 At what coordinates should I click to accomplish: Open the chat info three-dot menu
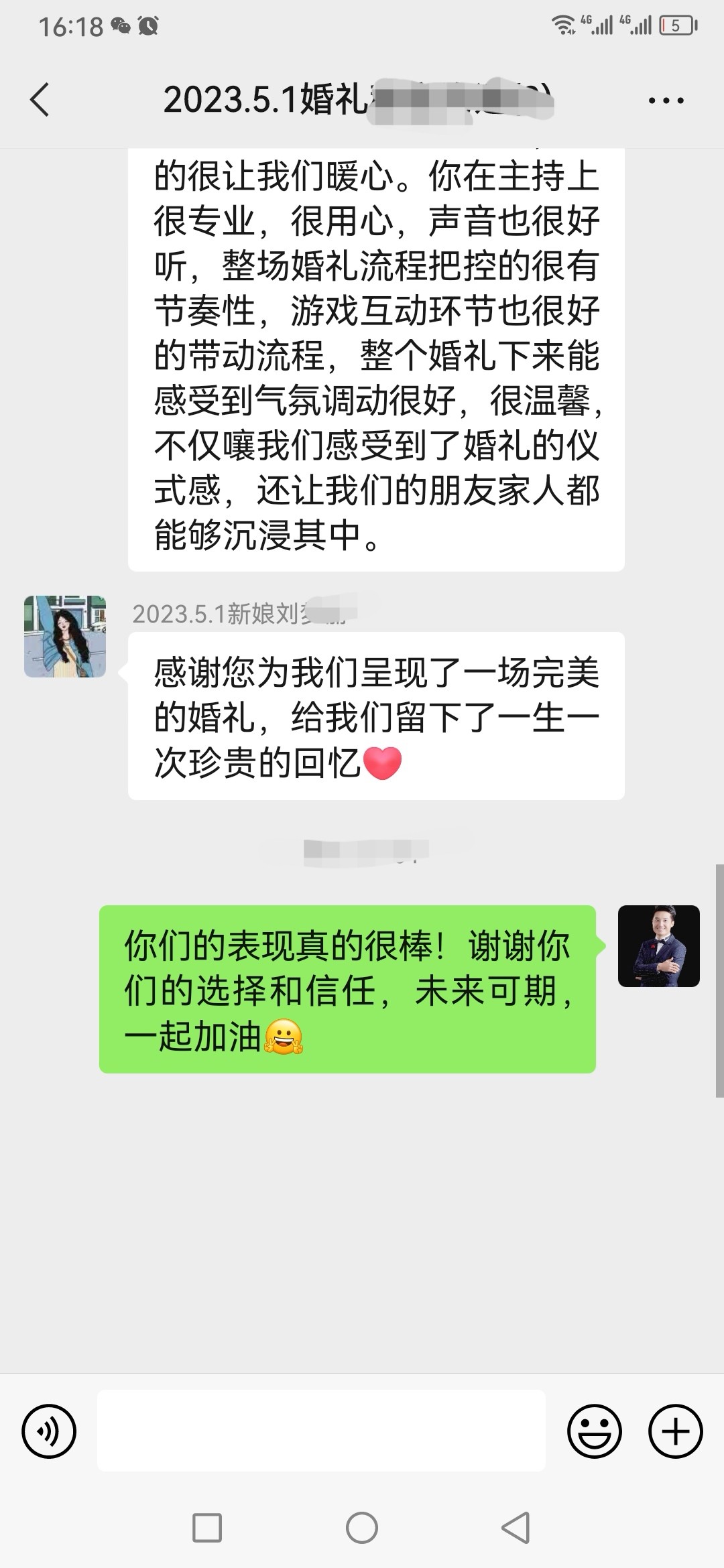click(x=666, y=101)
